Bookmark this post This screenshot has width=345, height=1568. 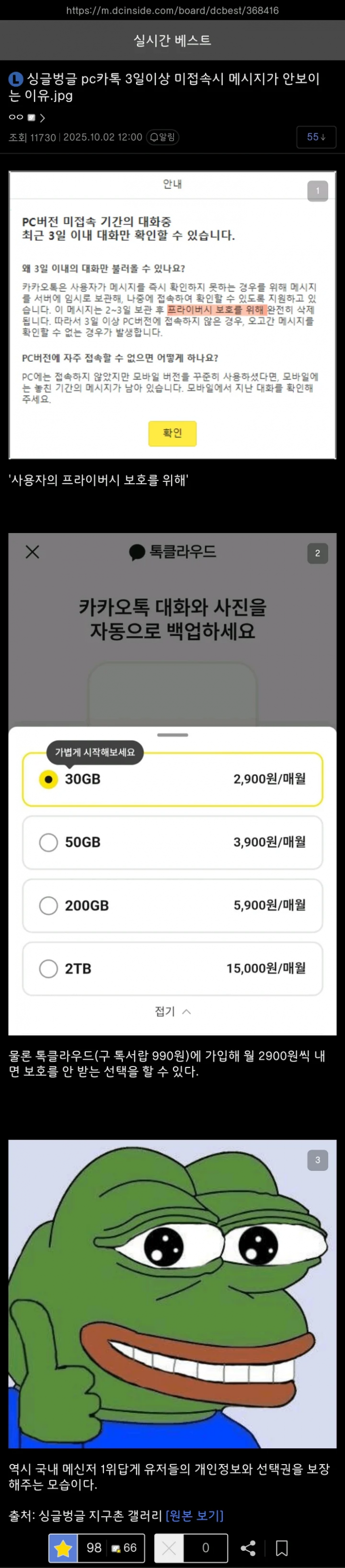click(x=281, y=1548)
